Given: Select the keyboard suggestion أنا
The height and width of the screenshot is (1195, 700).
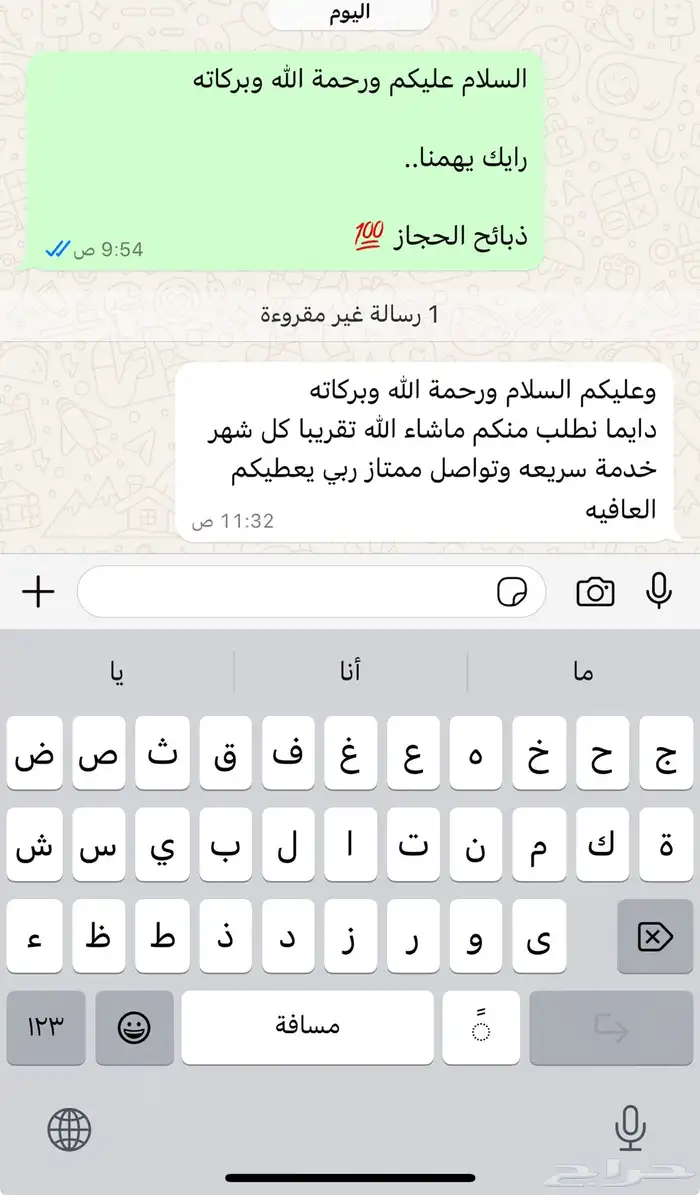Looking at the screenshot, I should click(350, 671).
